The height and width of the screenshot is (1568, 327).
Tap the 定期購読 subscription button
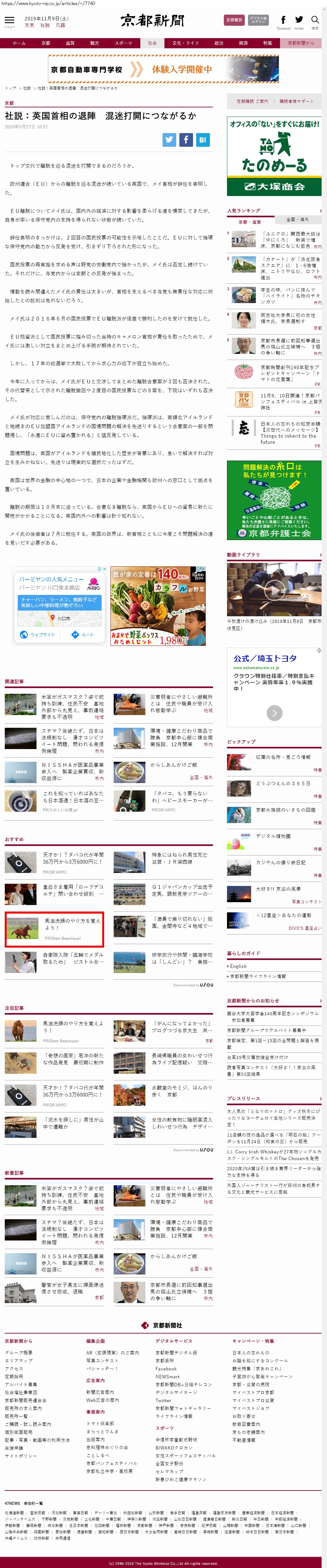pos(233,19)
